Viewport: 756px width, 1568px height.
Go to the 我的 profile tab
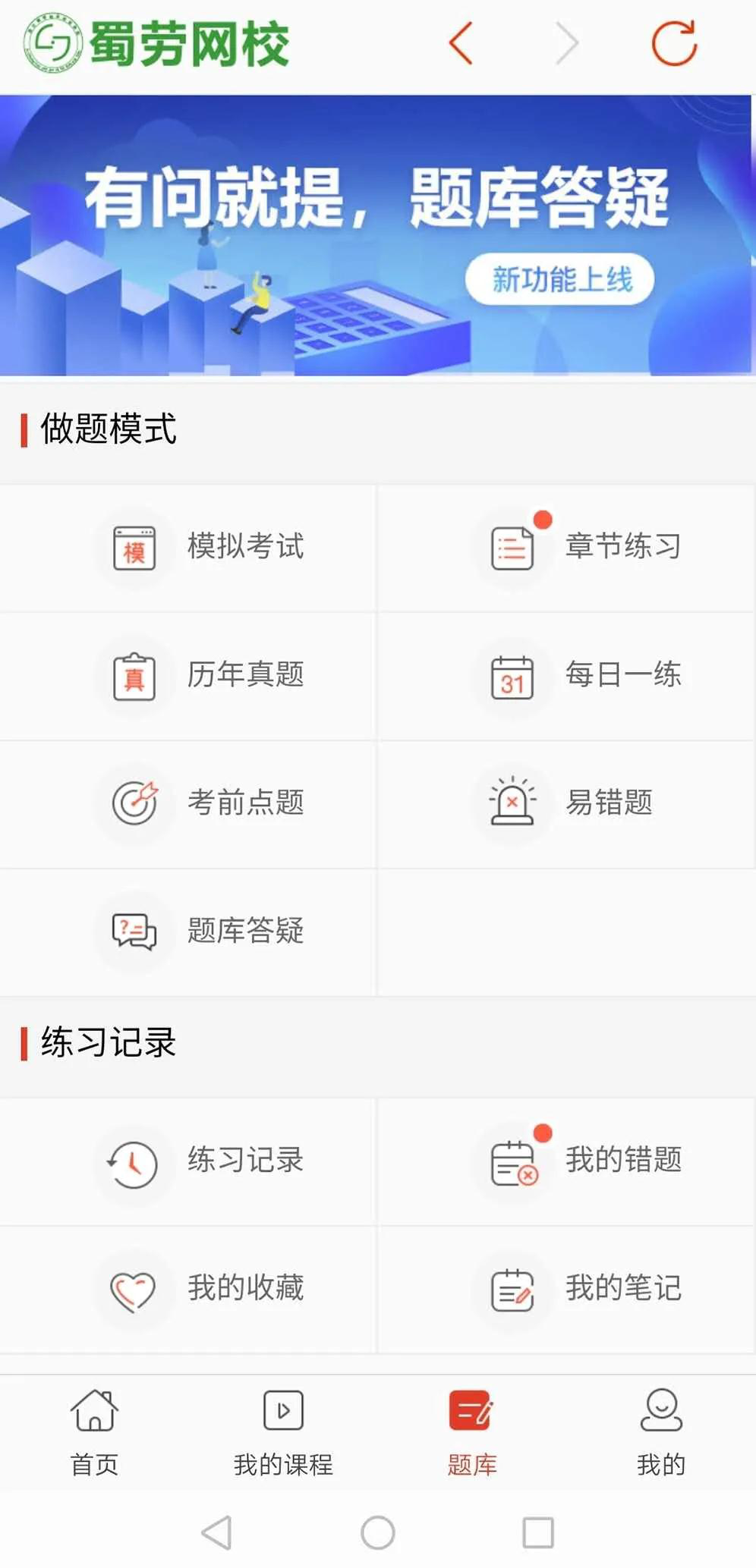661,1431
